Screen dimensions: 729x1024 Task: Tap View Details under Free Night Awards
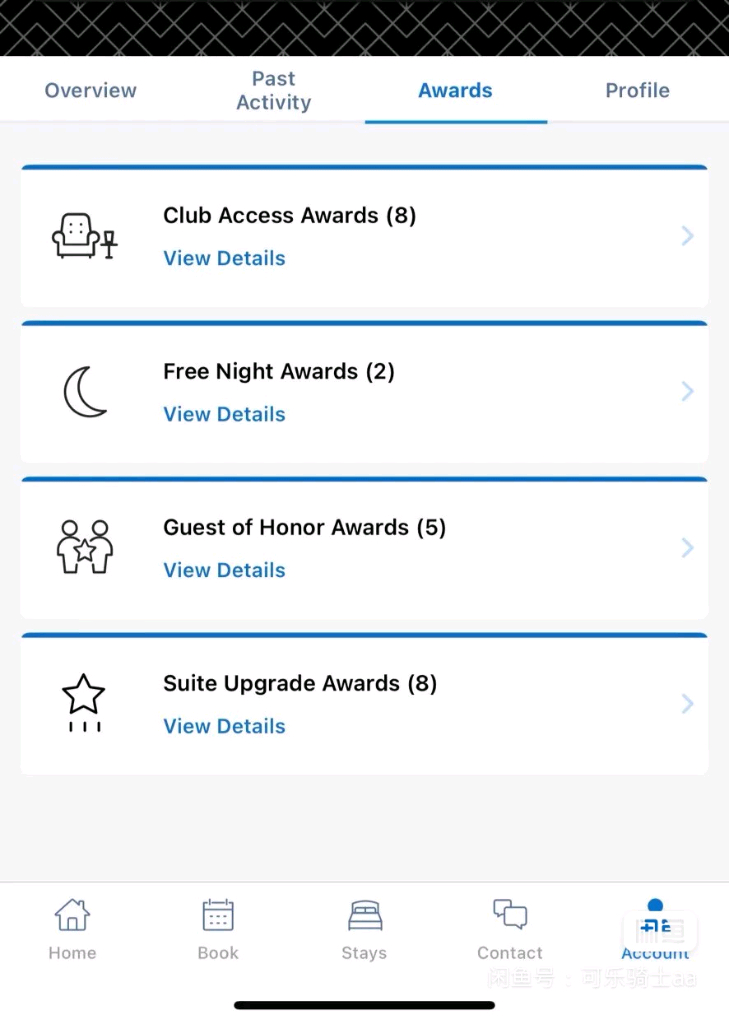tap(224, 414)
